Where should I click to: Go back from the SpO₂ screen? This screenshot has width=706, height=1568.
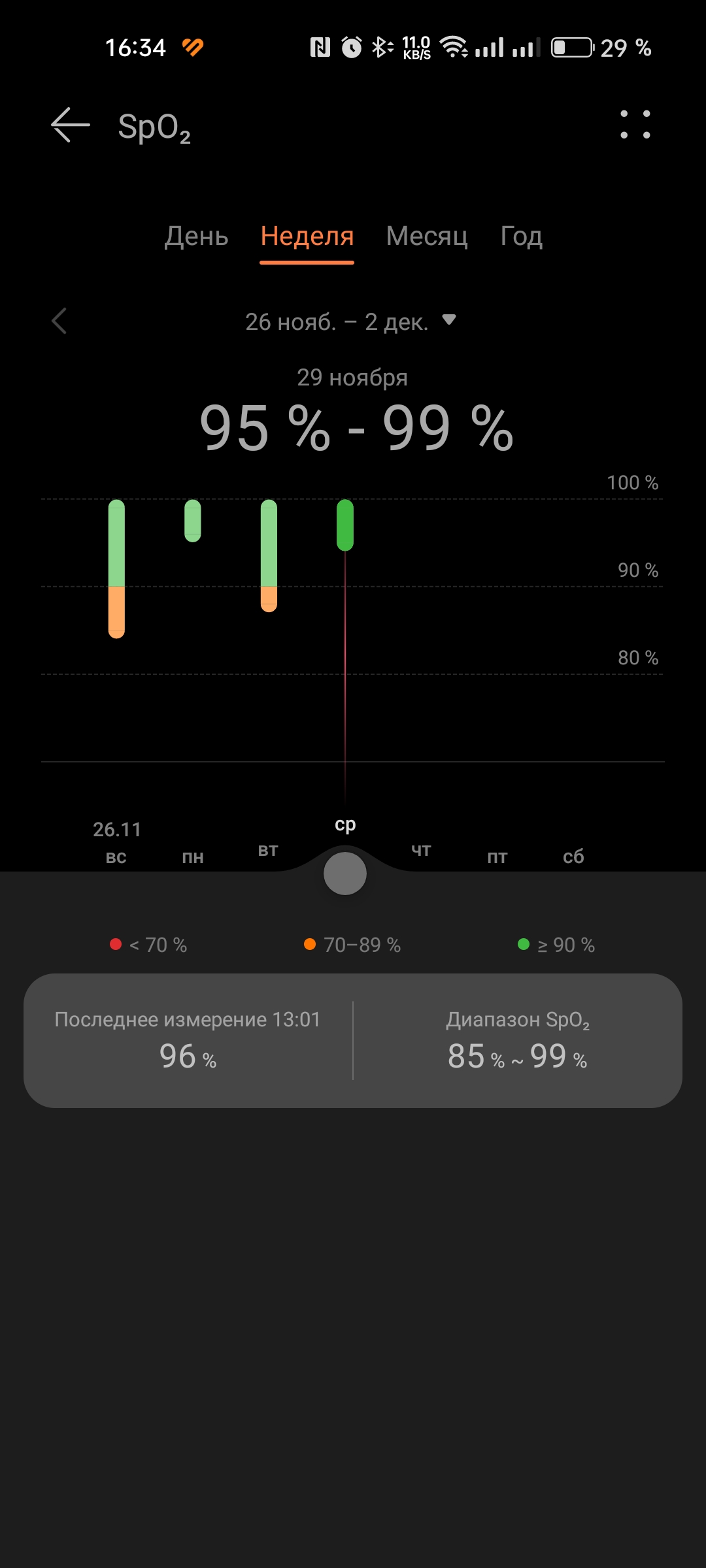pos(71,125)
